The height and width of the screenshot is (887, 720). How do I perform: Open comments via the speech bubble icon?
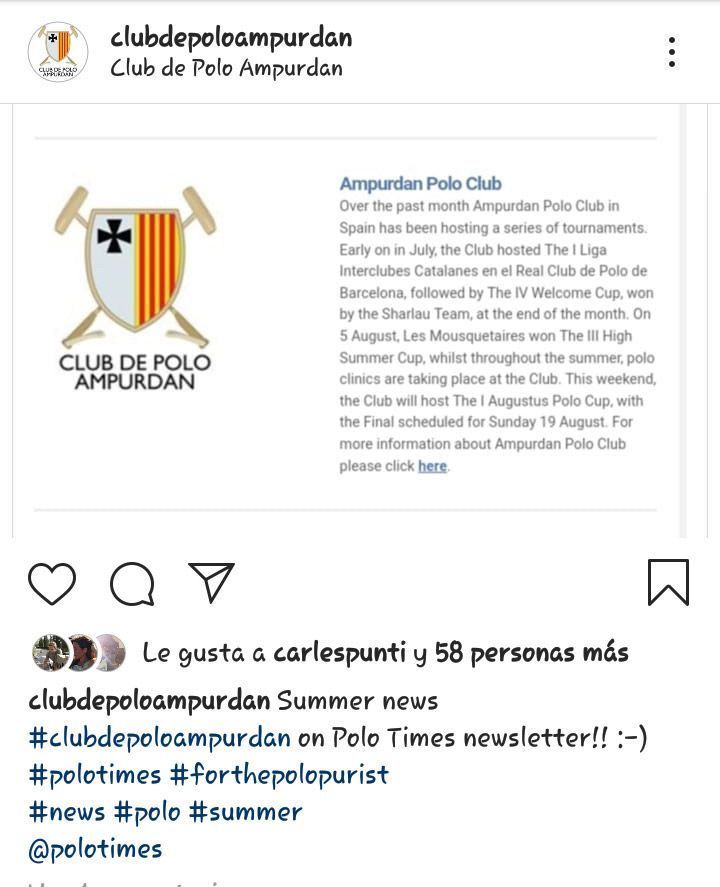[x=132, y=583]
